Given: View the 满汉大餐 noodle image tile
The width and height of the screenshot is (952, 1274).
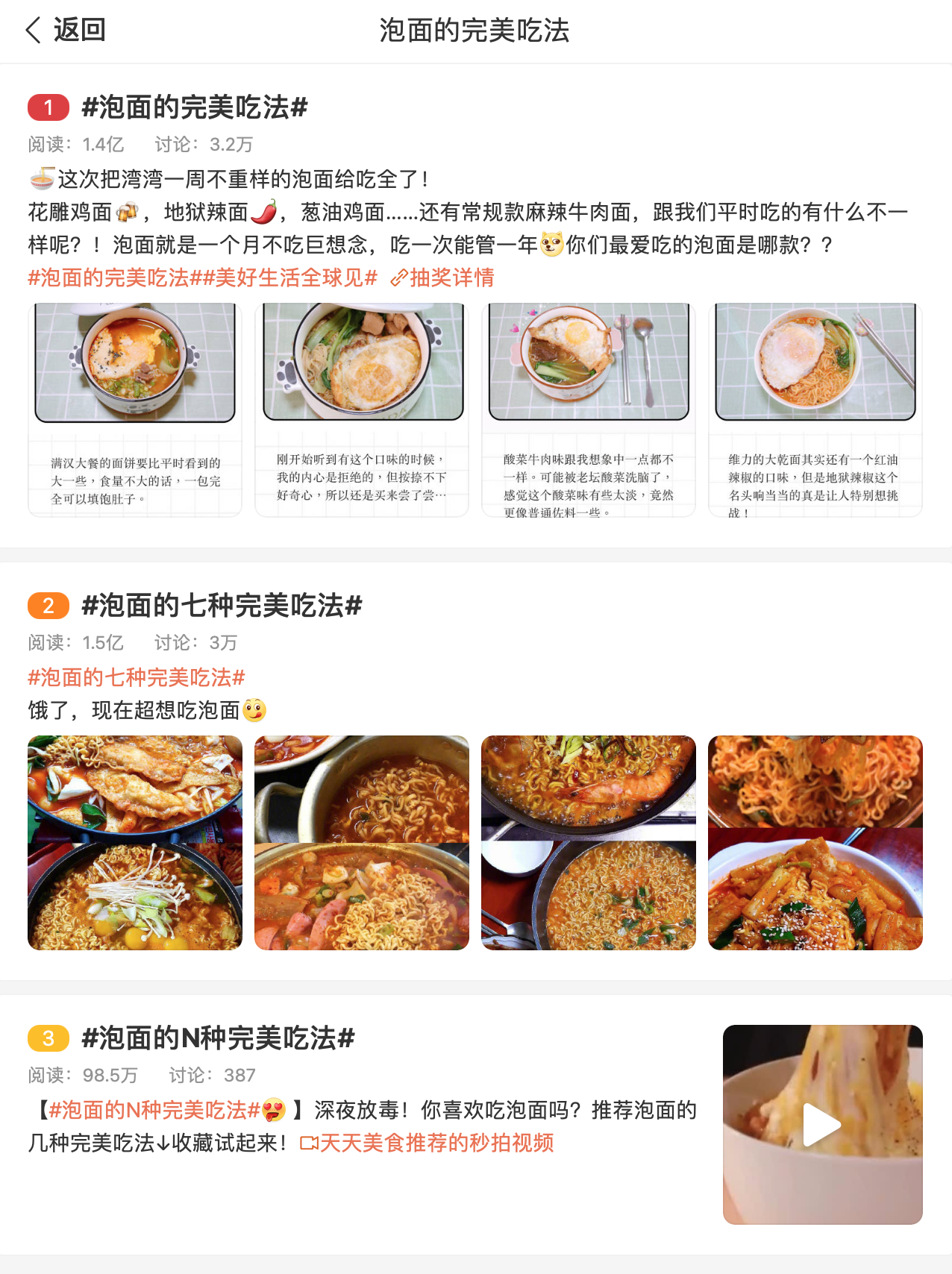Looking at the screenshot, I should [x=135, y=409].
